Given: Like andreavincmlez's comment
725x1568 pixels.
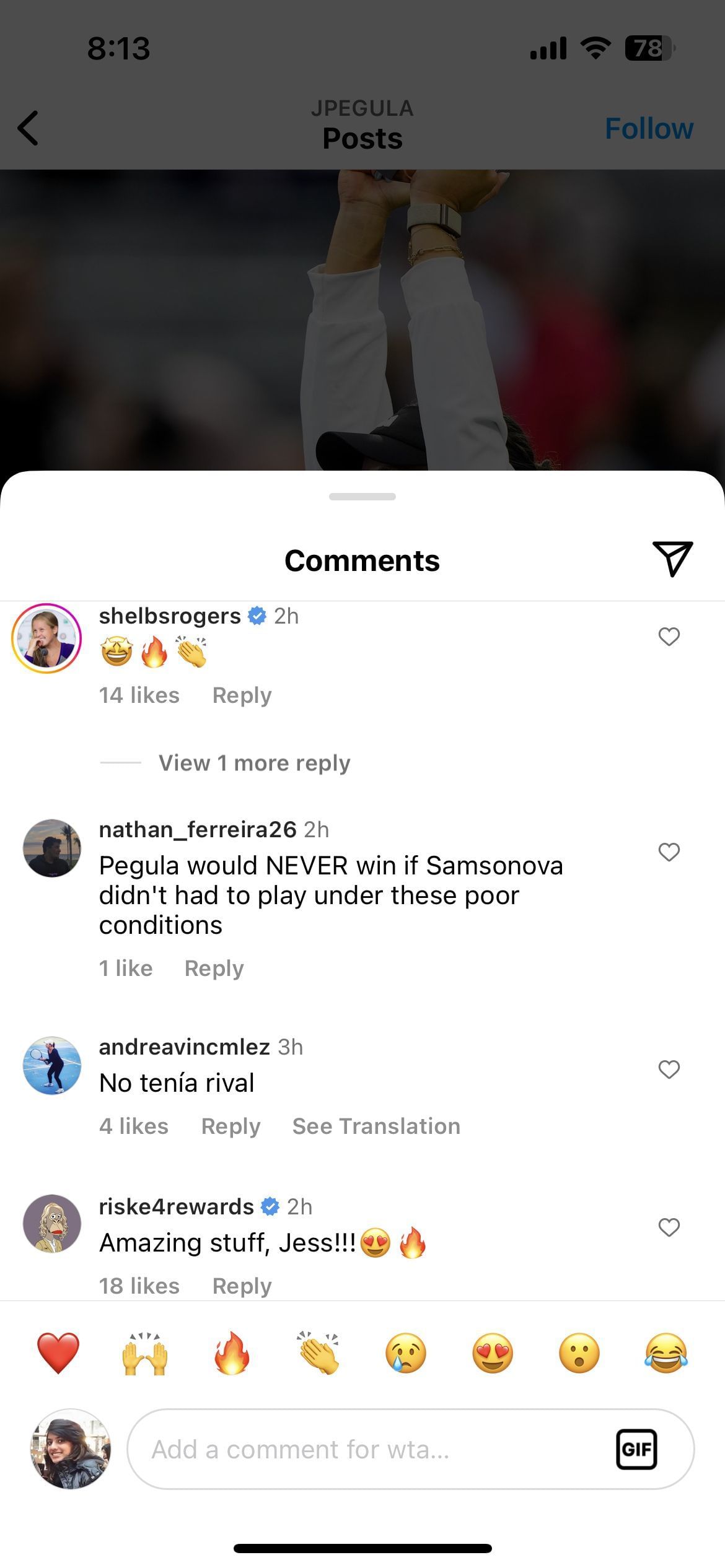Looking at the screenshot, I should click(669, 1069).
